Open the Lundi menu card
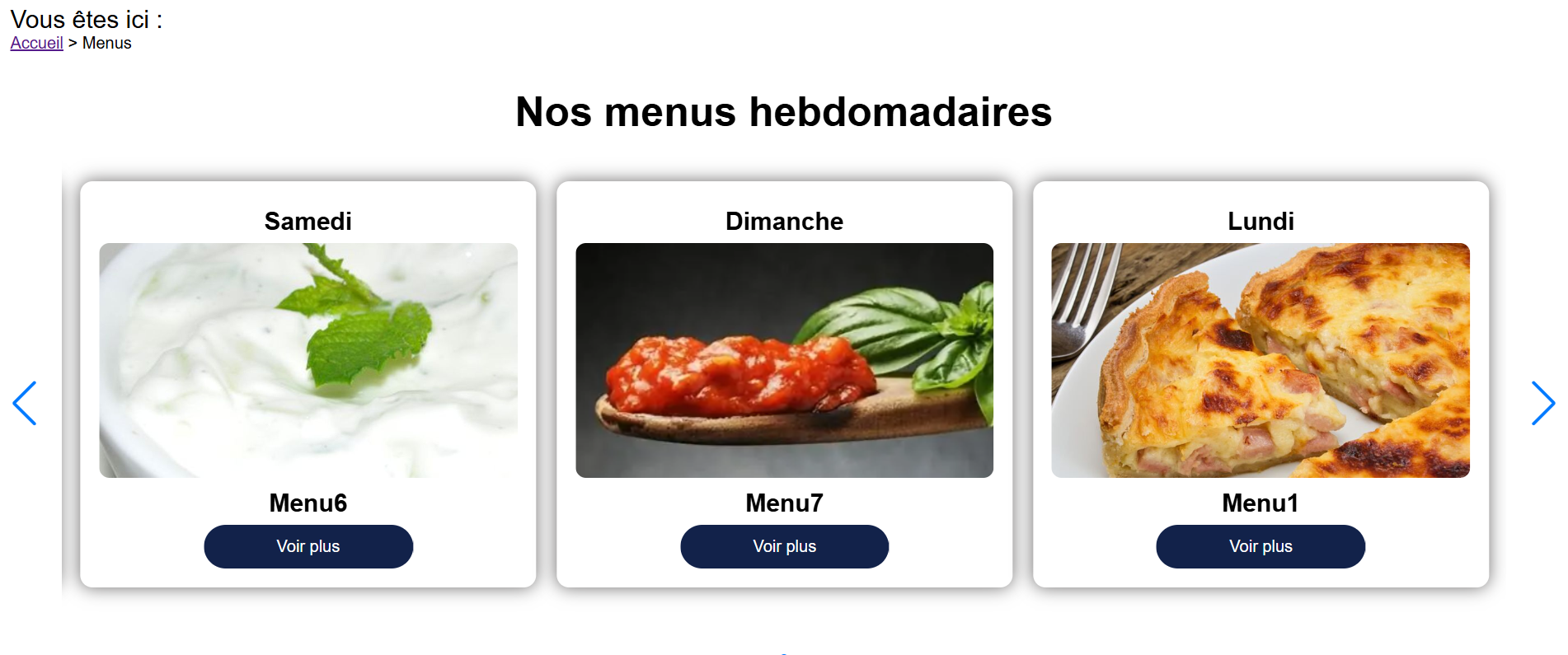Screen dimensions: 1568x655 pos(1261,360)
